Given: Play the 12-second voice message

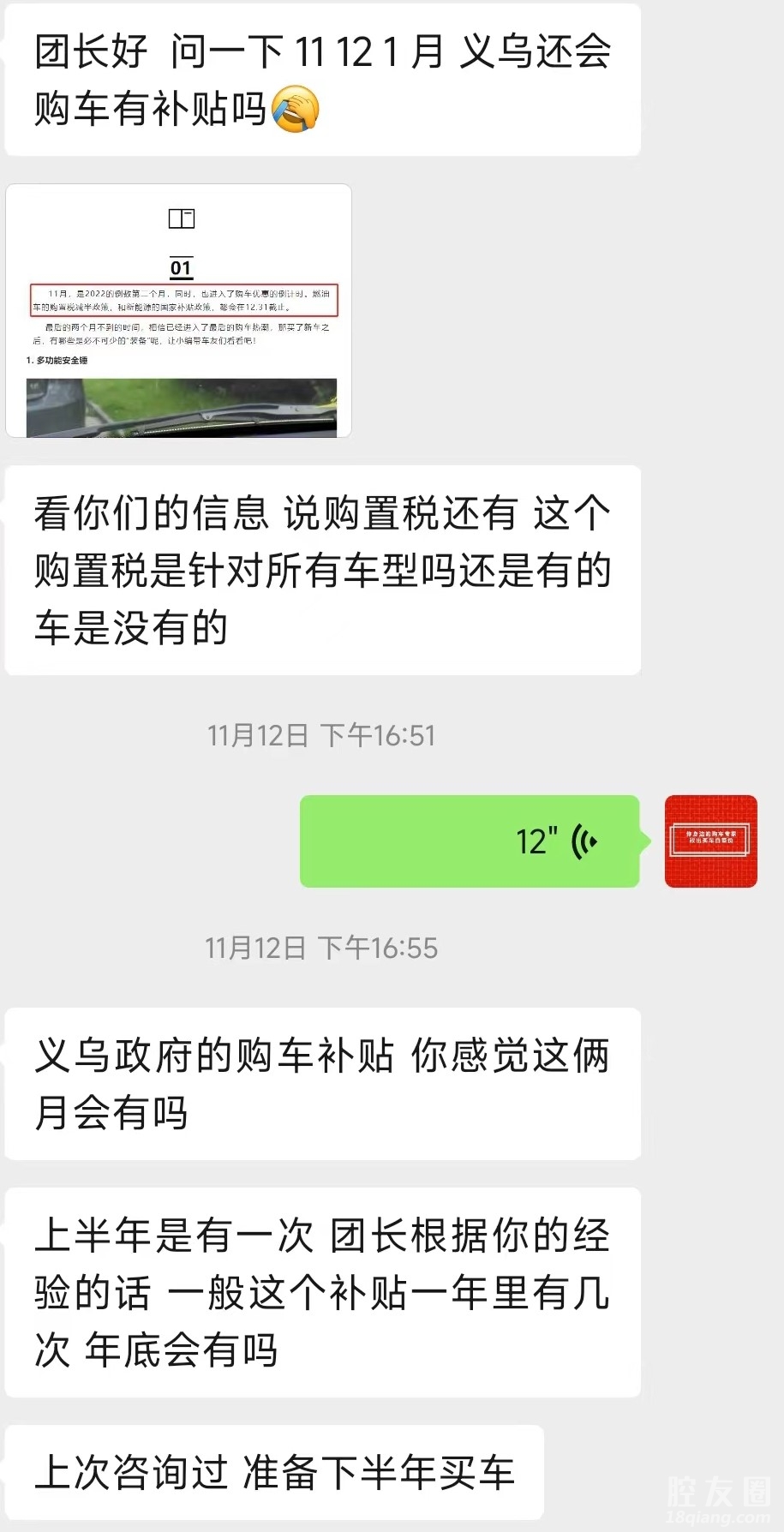Looking at the screenshot, I should click(x=470, y=841).
